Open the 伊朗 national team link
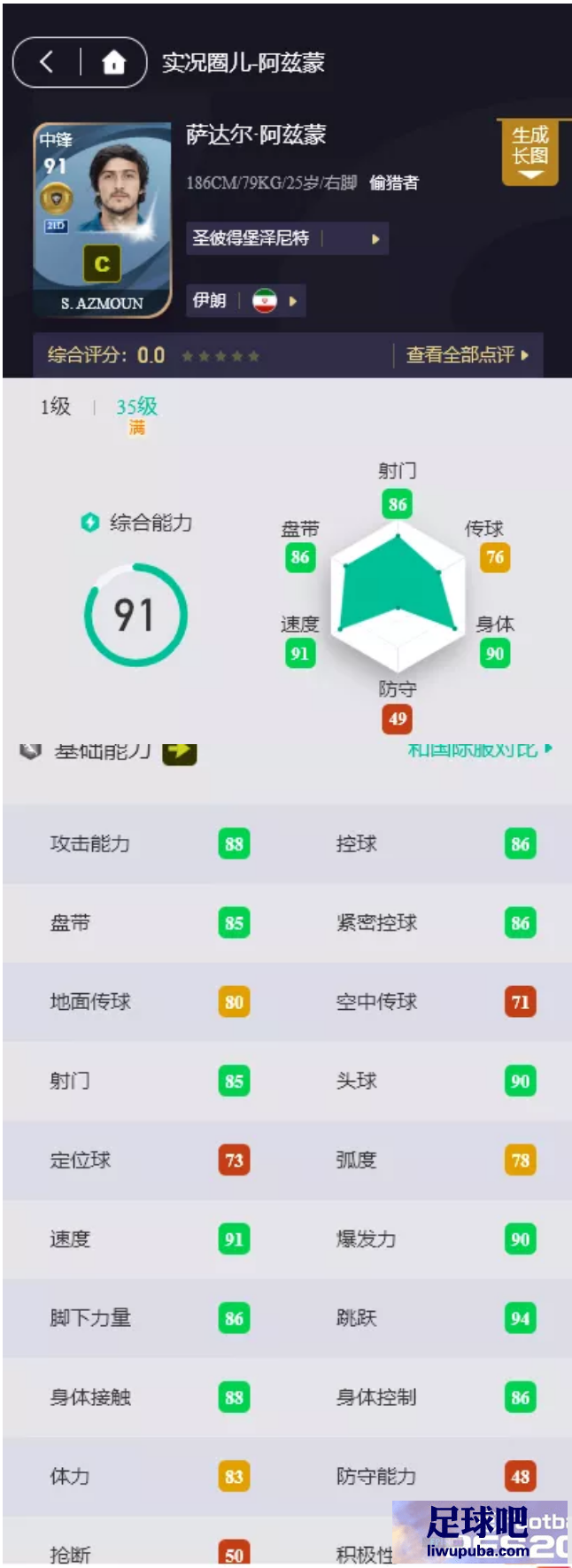This screenshot has height=1568, width=572. [244, 301]
